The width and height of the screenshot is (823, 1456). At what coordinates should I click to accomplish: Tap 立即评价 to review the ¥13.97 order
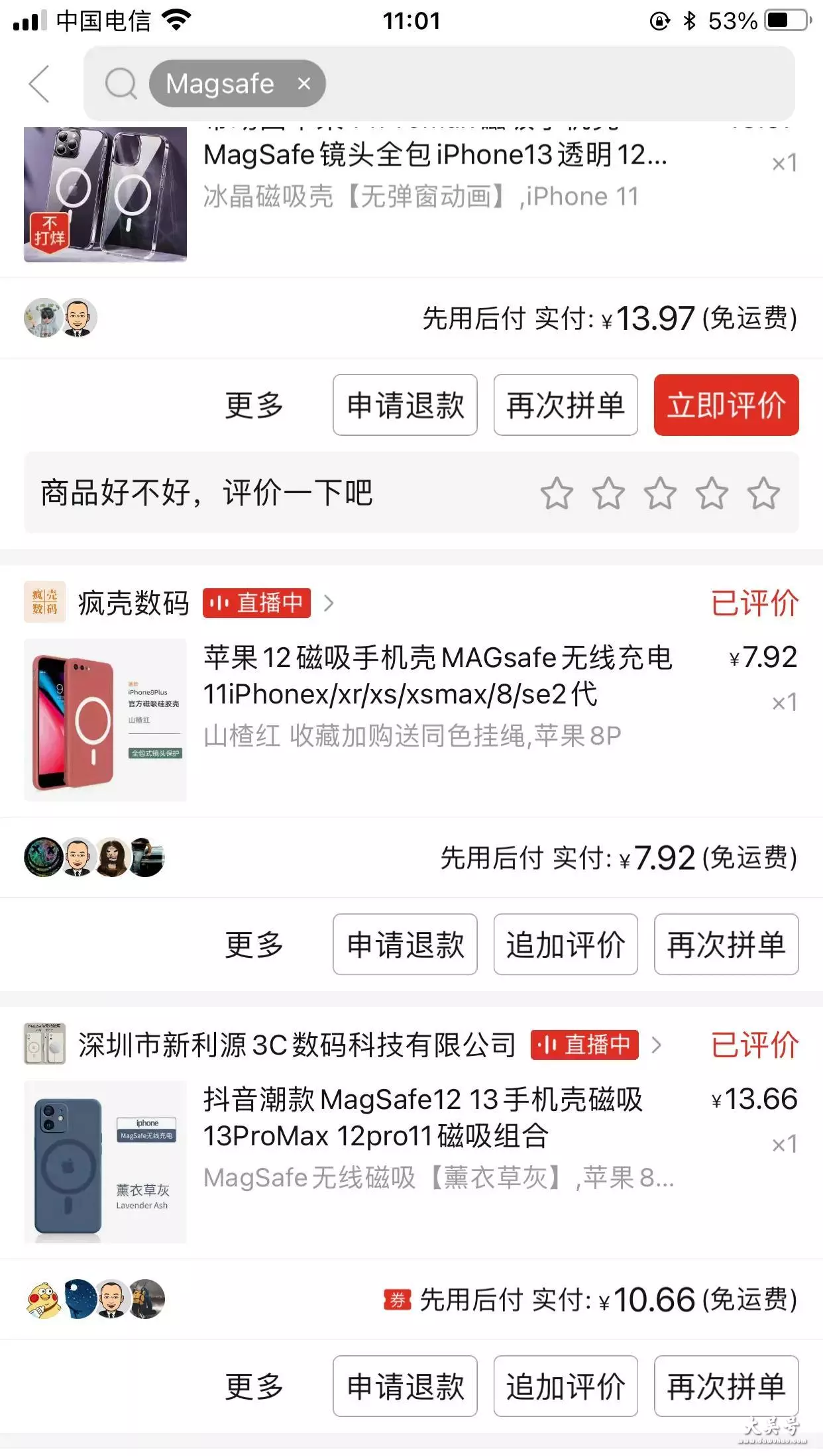point(726,405)
